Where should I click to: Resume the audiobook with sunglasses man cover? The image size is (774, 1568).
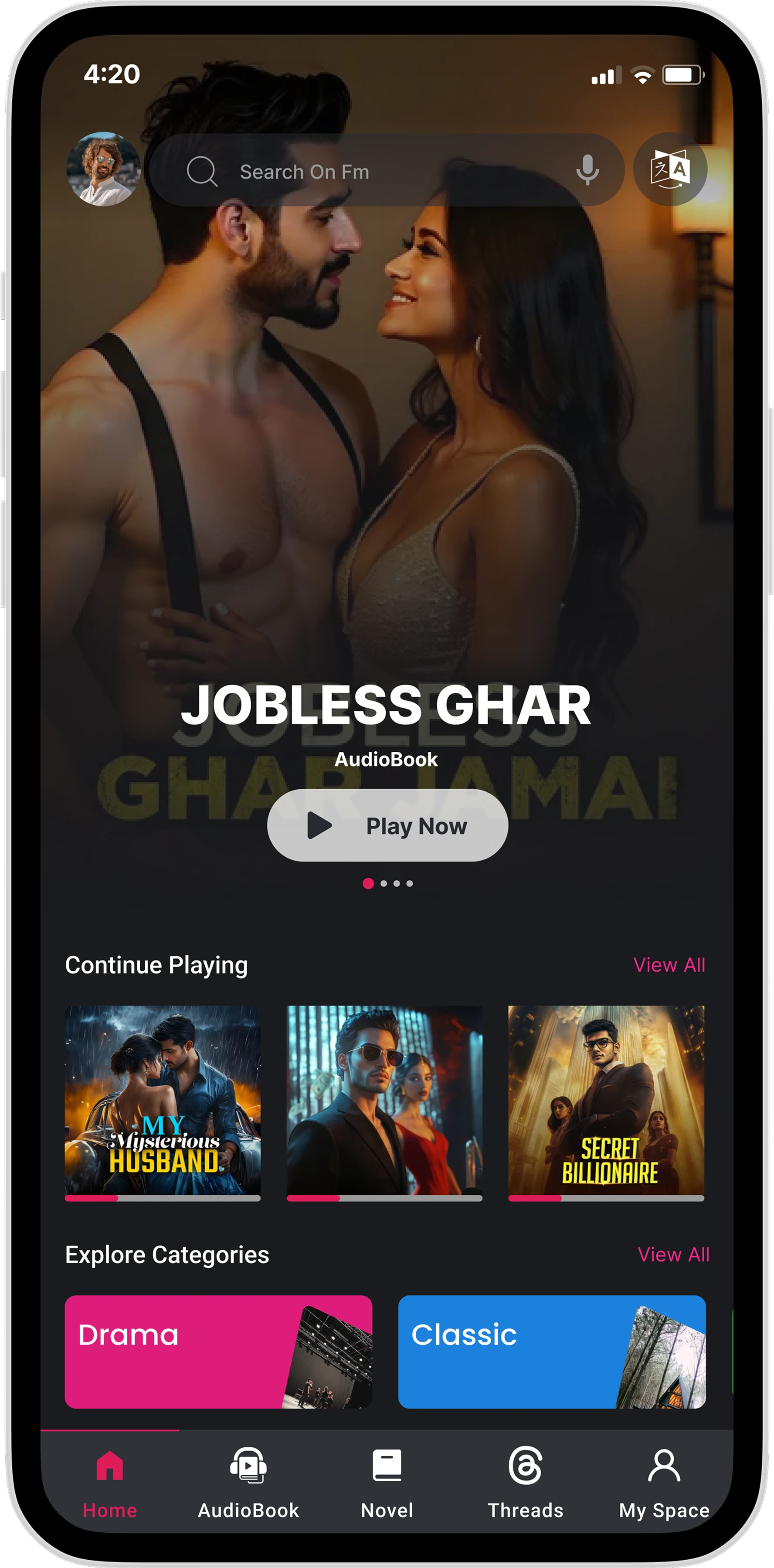tap(384, 1102)
